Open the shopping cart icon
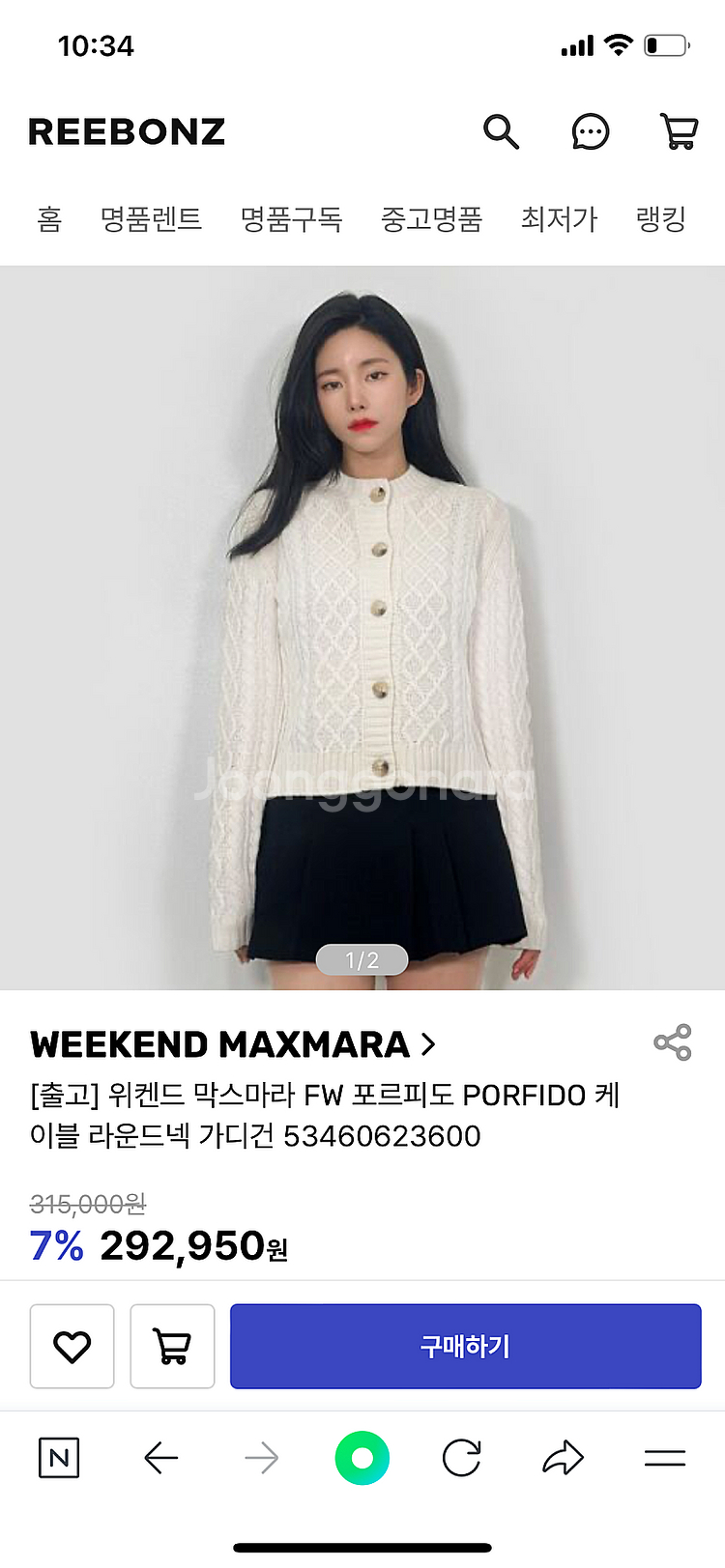Screen dimensions: 725x1568 click(x=679, y=132)
